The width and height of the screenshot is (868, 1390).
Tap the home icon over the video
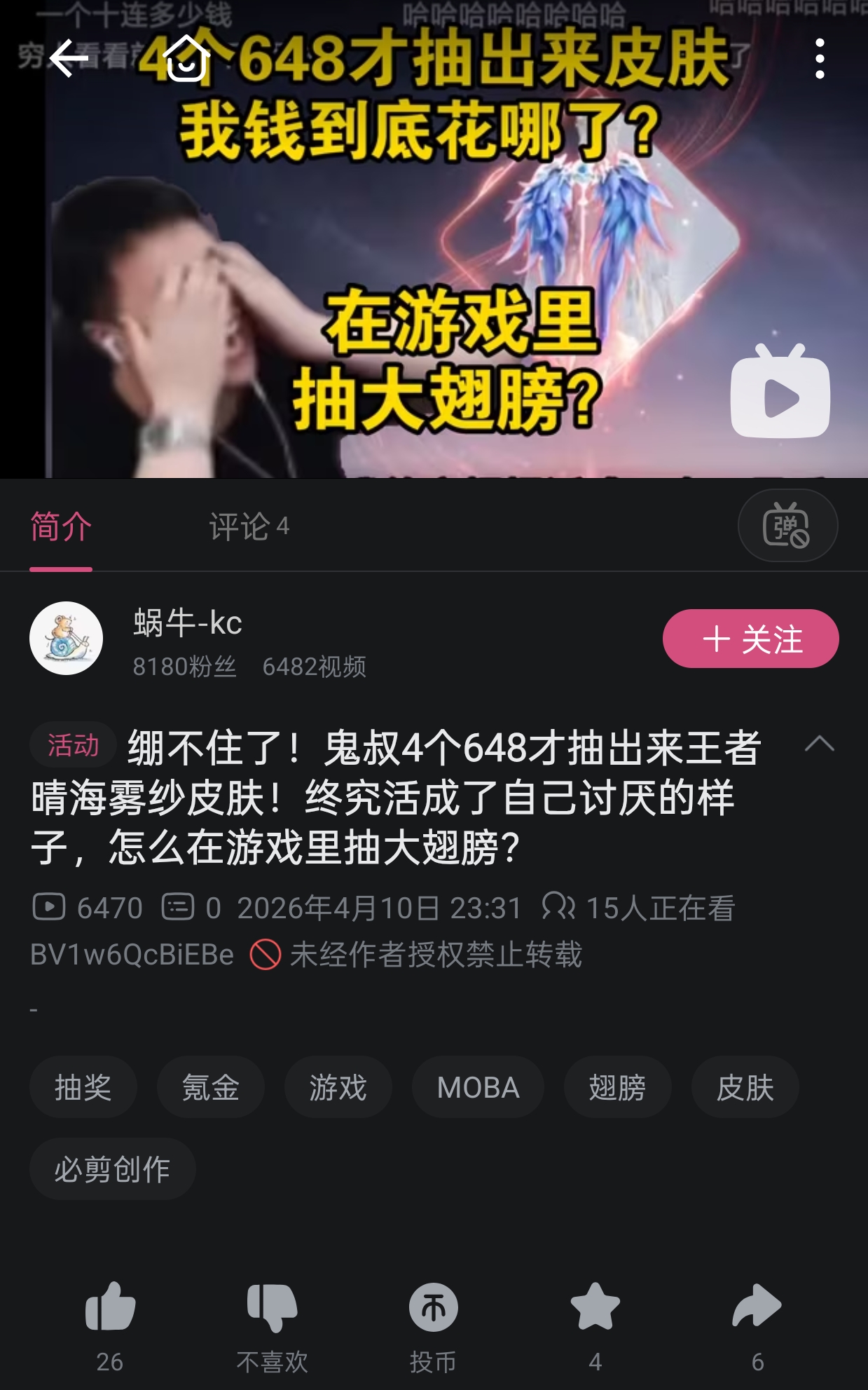[186, 58]
